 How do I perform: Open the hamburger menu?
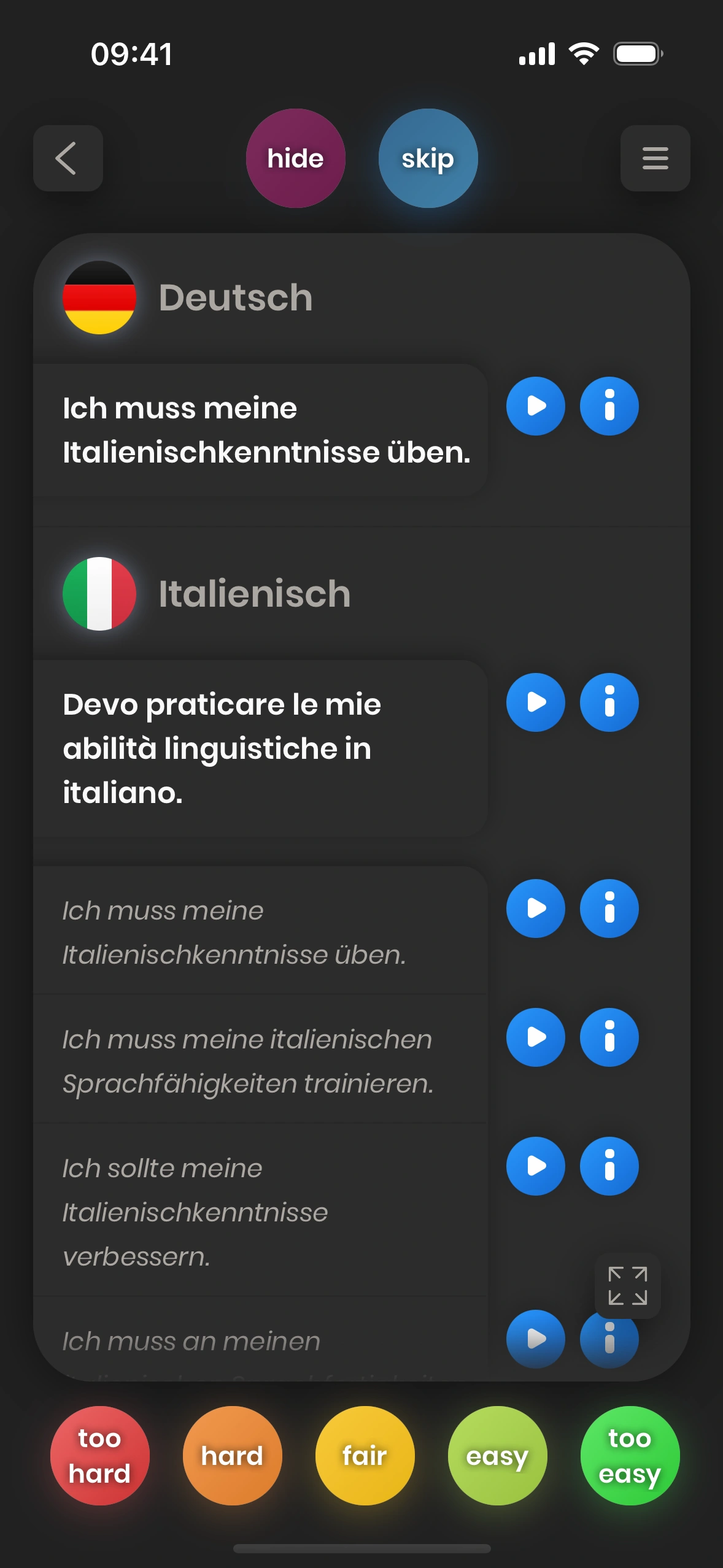655,158
